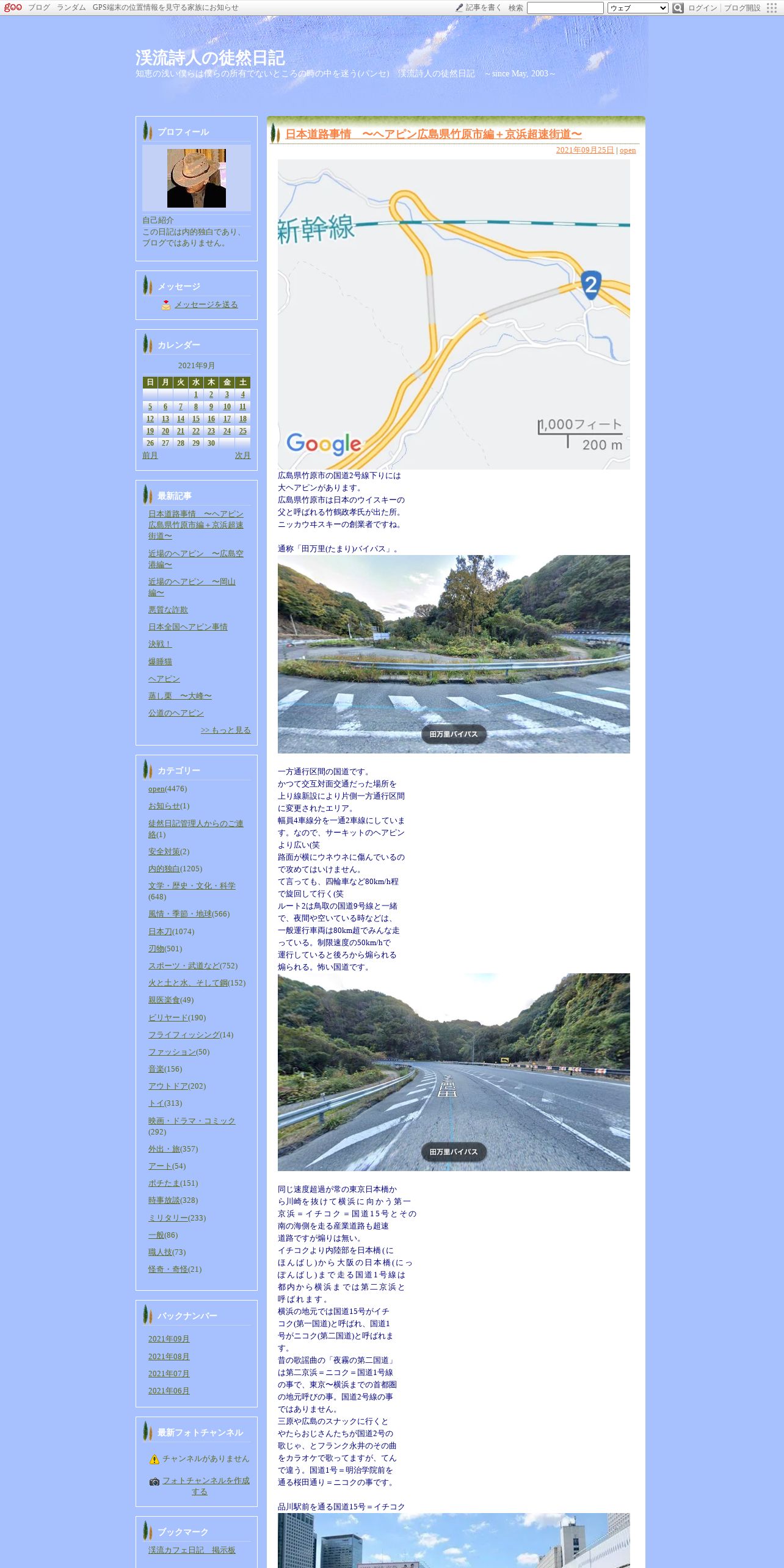This screenshot has height=1568, width=784.
Task: Show more recent posts with もっと見る
Action: (225, 730)
